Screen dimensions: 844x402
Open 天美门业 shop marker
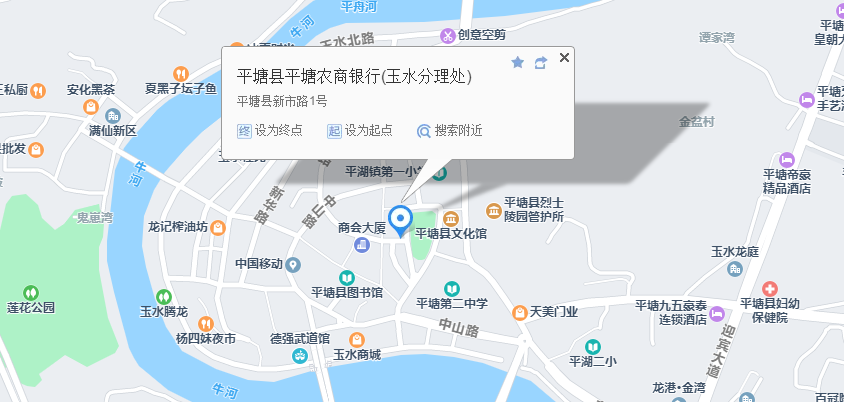[x=519, y=312]
